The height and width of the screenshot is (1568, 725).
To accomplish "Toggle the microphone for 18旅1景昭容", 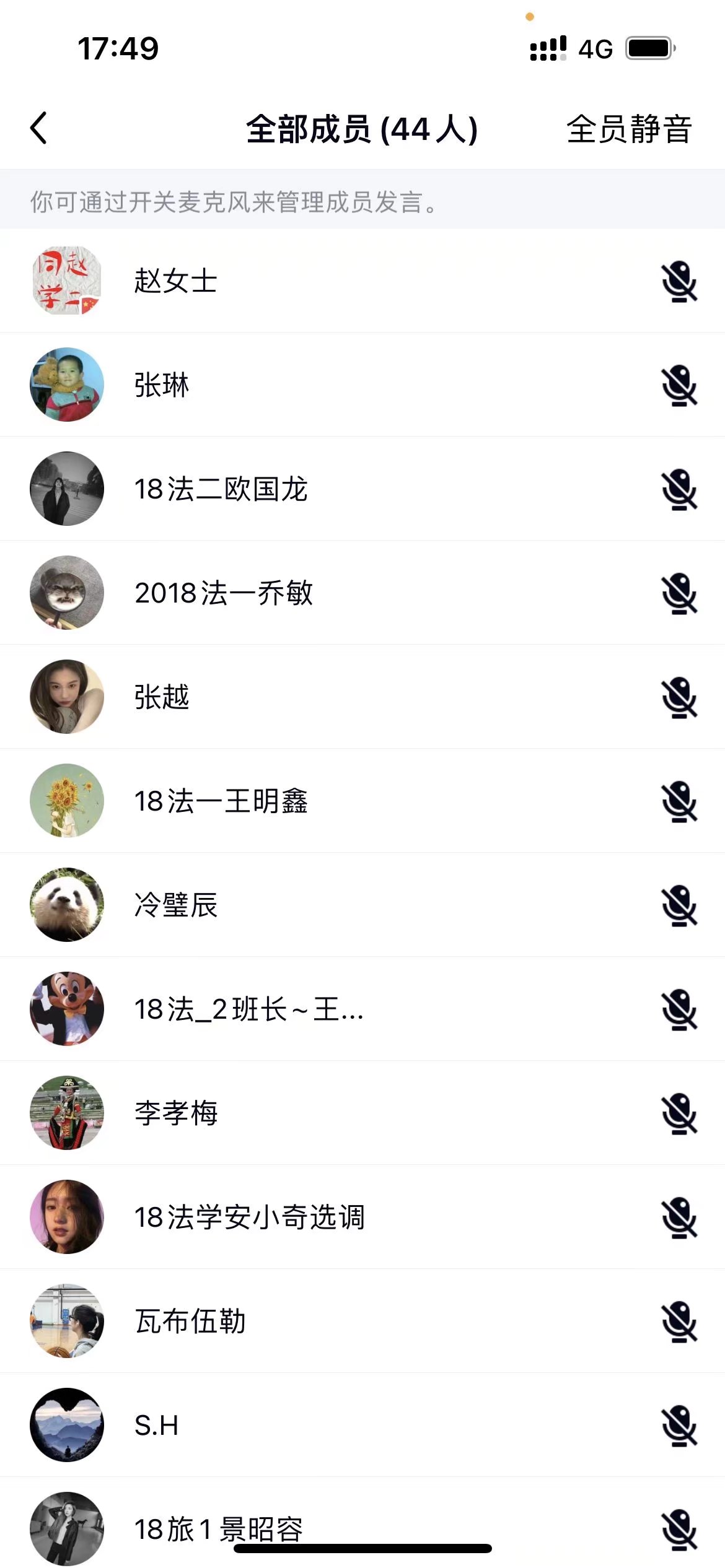I will click(679, 1530).
